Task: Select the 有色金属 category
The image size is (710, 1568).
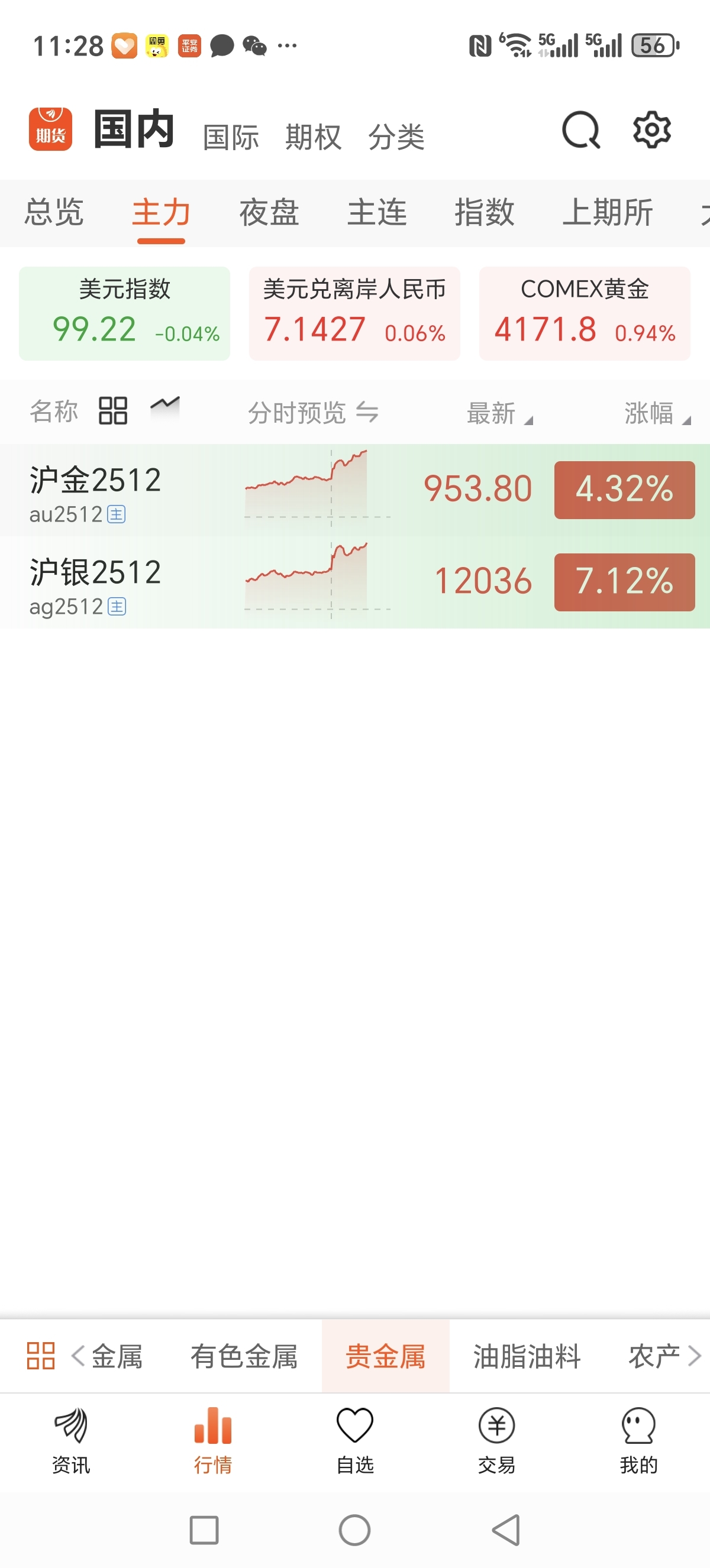Action: tap(244, 1356)
